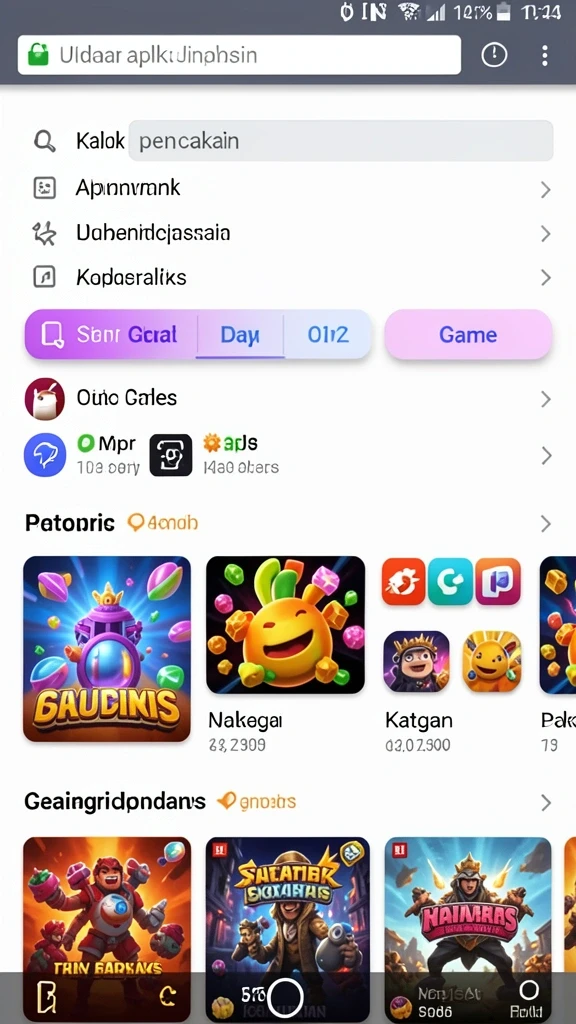Screen dimensions: 576x1024
Task: Open the Nakegaı game card
Action: [285, 654]
